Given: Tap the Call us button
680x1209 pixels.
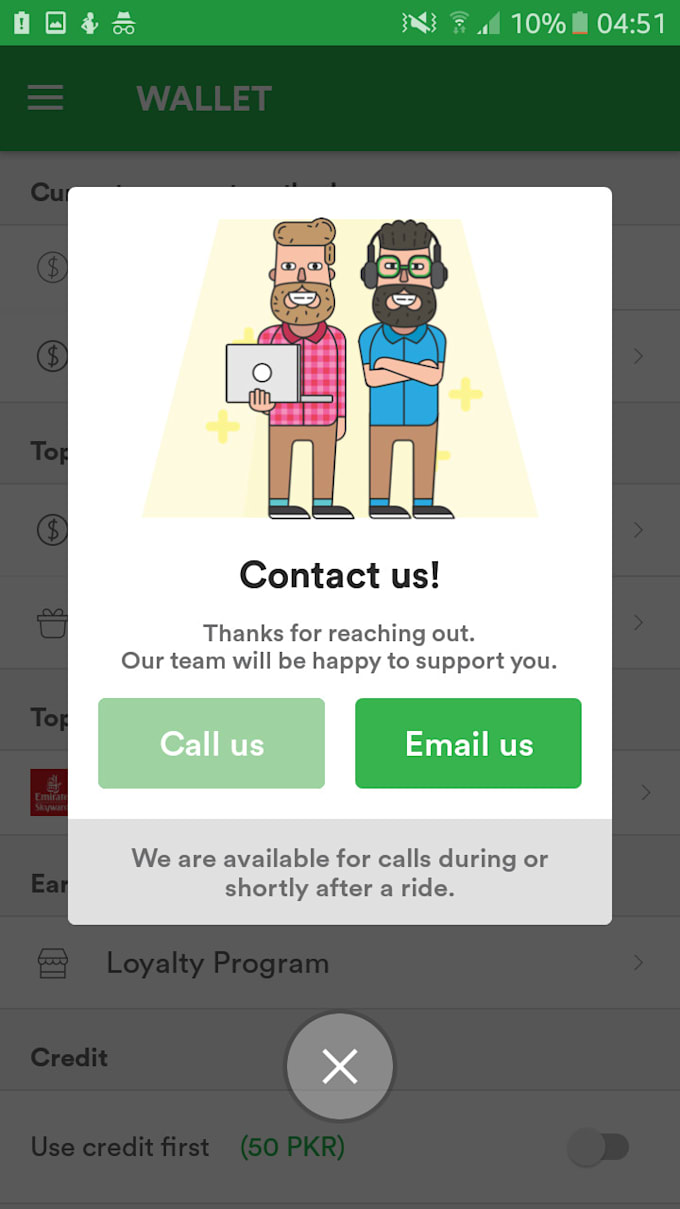Looking at the screenshot, I should click(x=211, y=743).
